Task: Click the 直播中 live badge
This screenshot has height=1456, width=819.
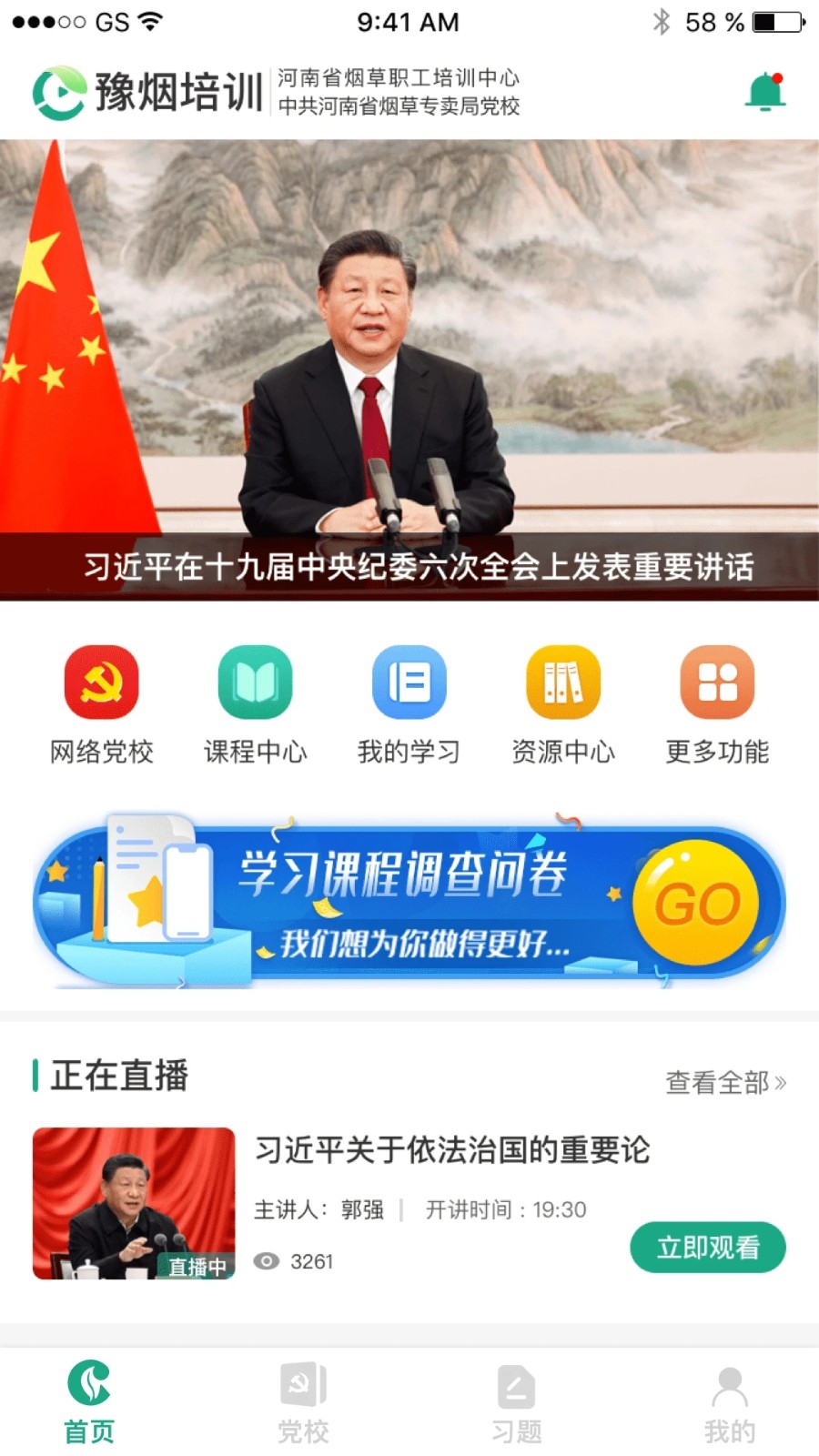Action: point(196,1265)
